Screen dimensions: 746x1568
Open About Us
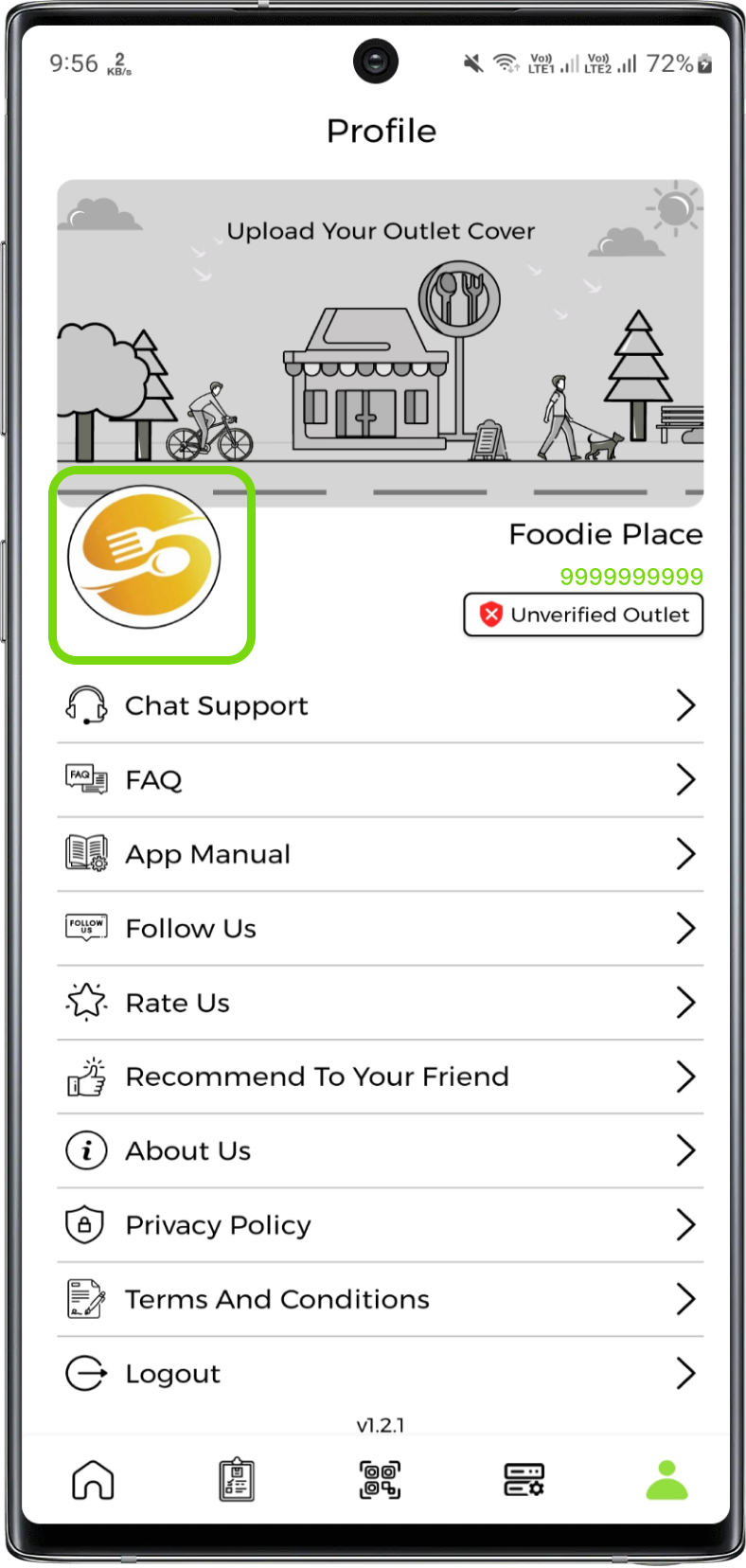click(379, 1151)
